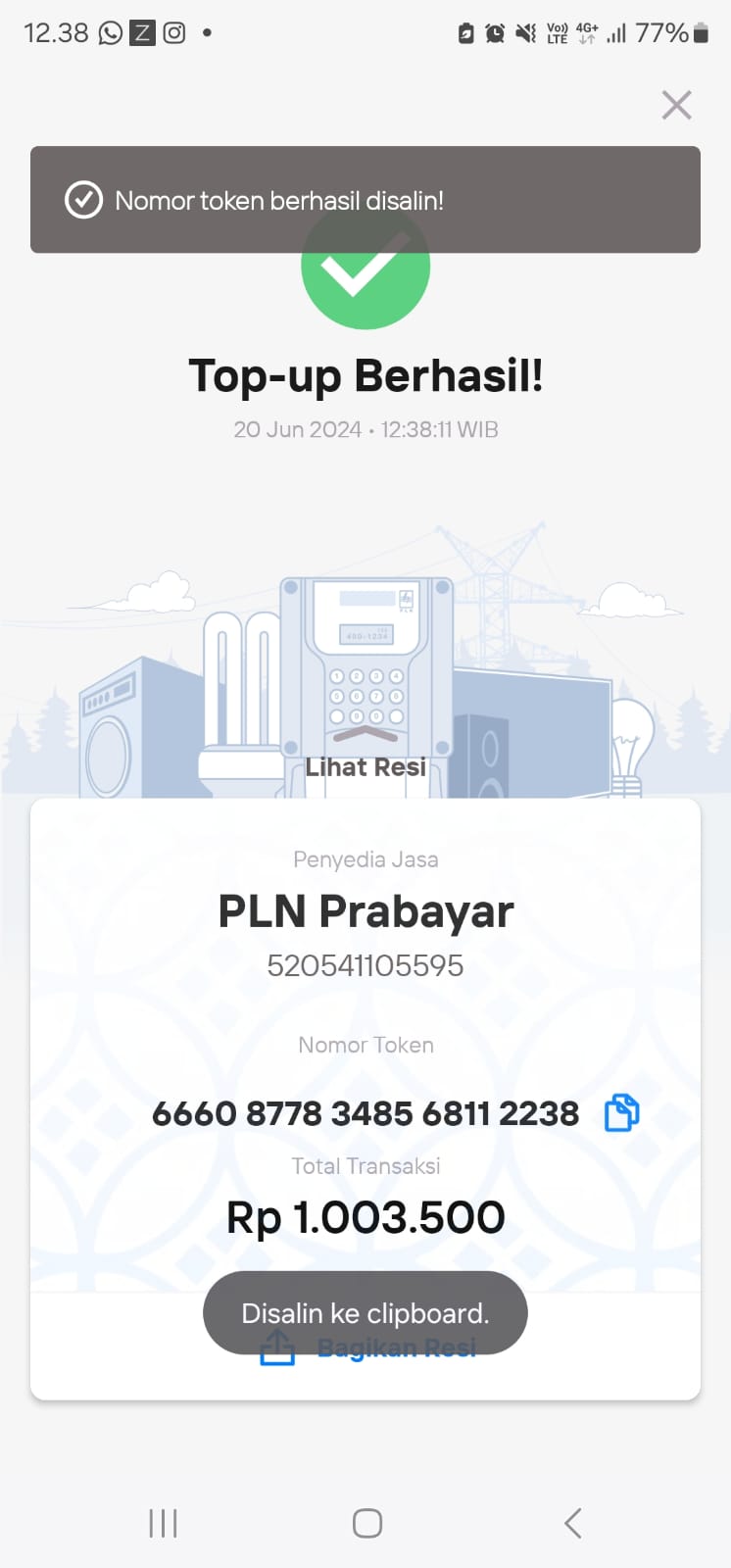Close the top-up success screen
731x1568 pixels.
[676, 105]
